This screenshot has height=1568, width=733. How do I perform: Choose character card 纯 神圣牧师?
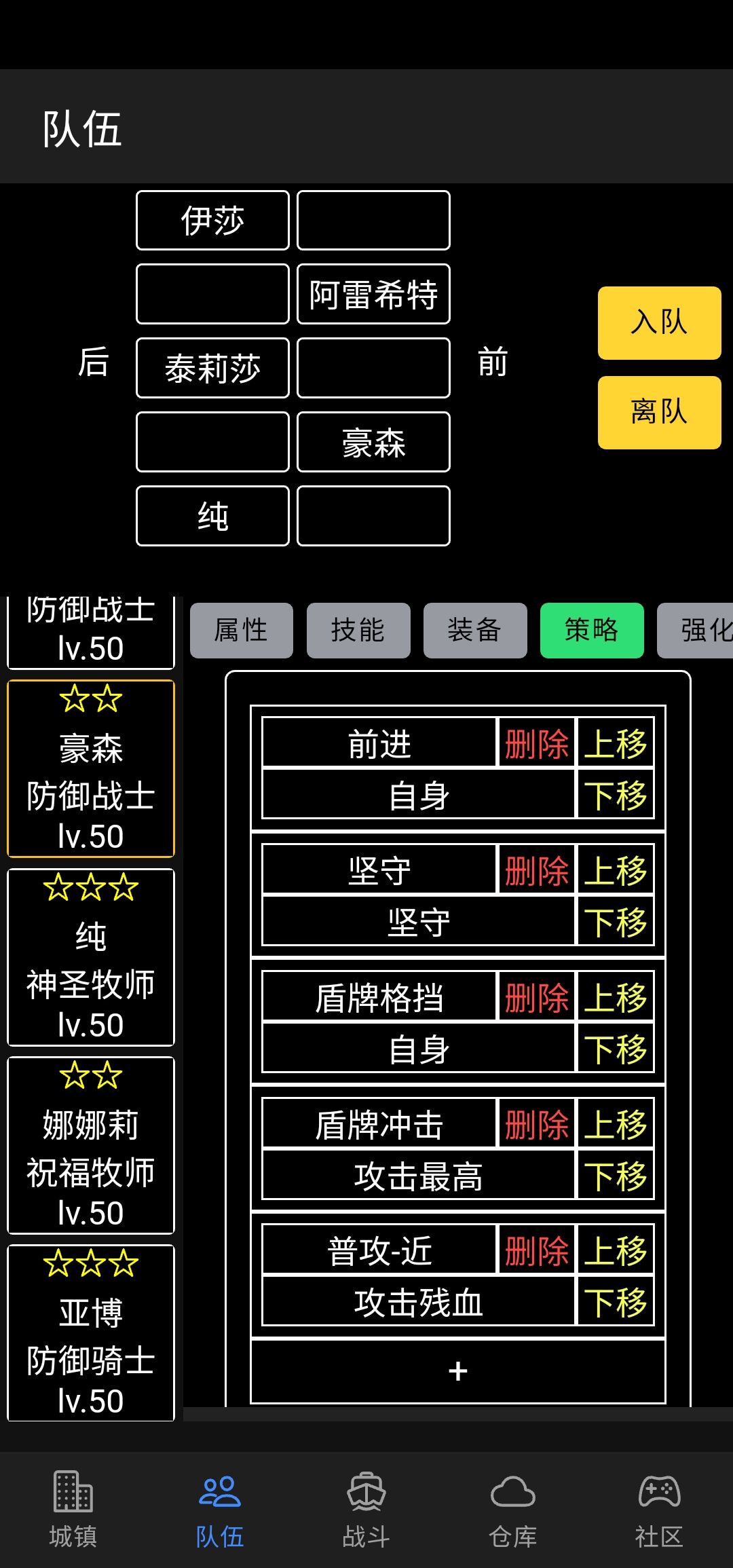pyautogui.click(x=91, y=957)
